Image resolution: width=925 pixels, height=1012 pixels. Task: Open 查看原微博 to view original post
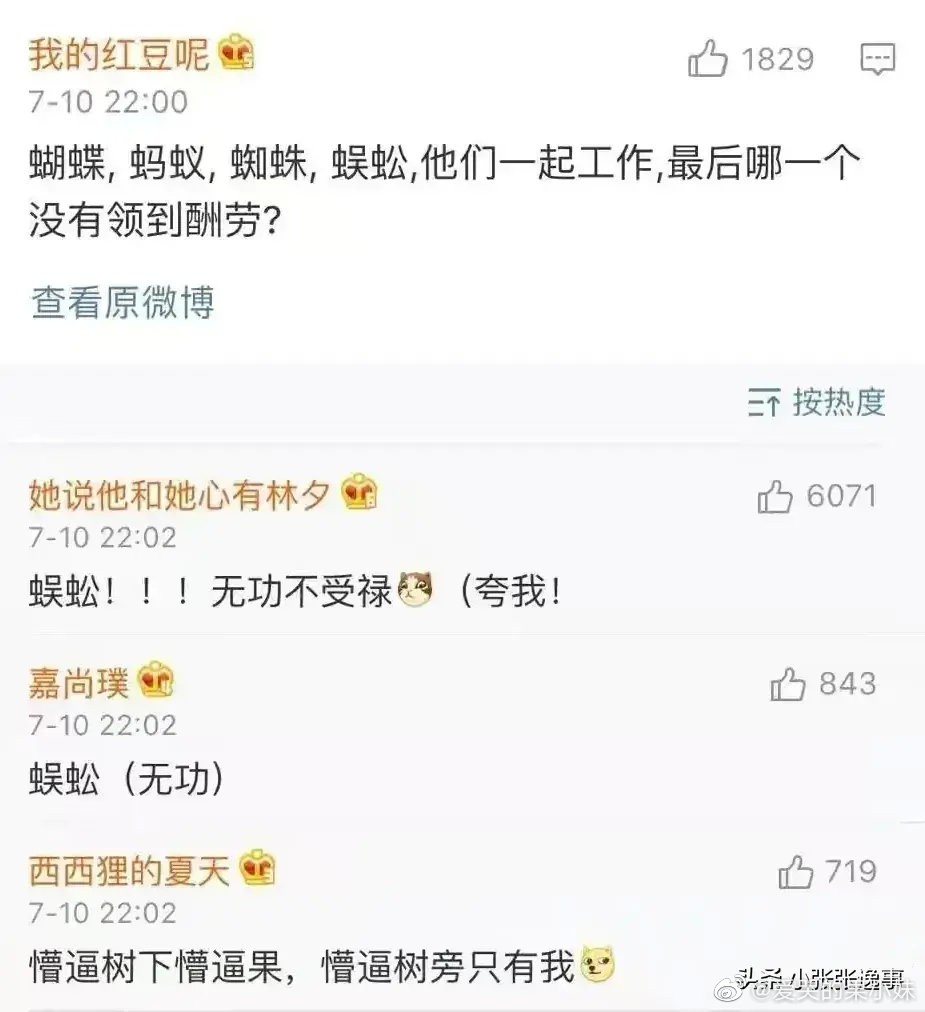coord(123,302)
